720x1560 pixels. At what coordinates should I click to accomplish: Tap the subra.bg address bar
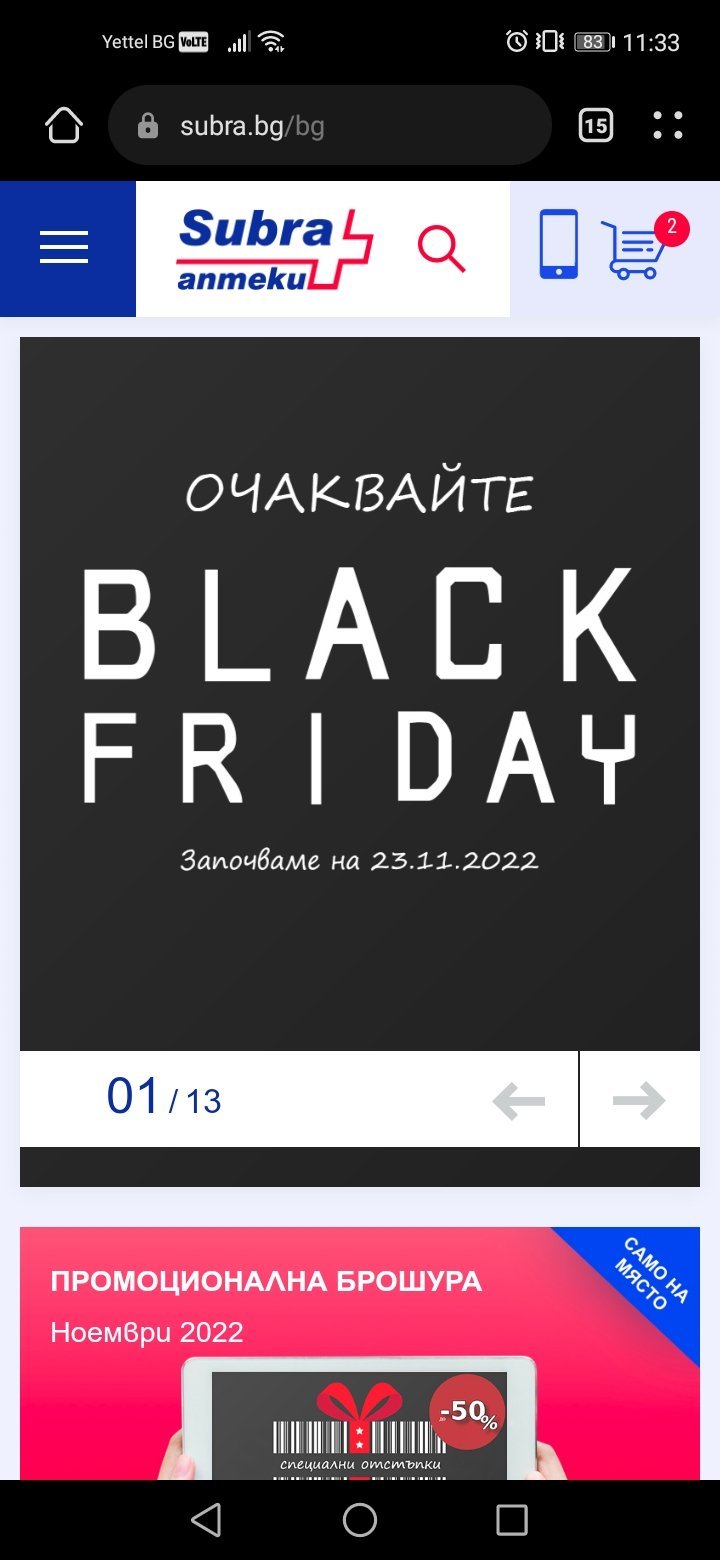pyautogui.click(x=330, y=126)
